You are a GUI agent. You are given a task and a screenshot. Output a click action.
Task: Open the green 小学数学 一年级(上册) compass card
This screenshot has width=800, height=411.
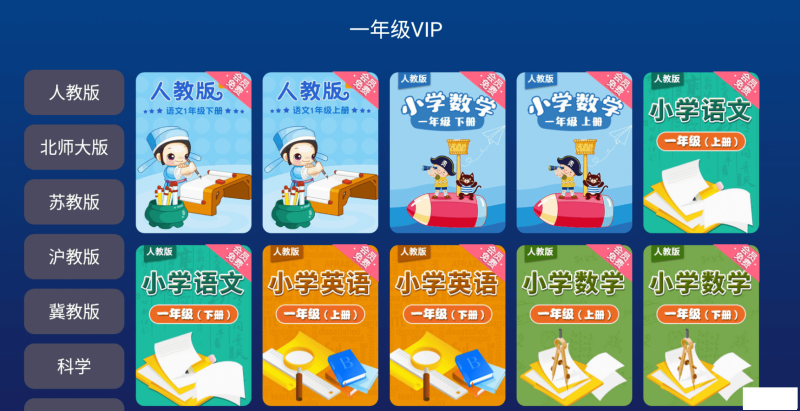click(x=574, y=325)
